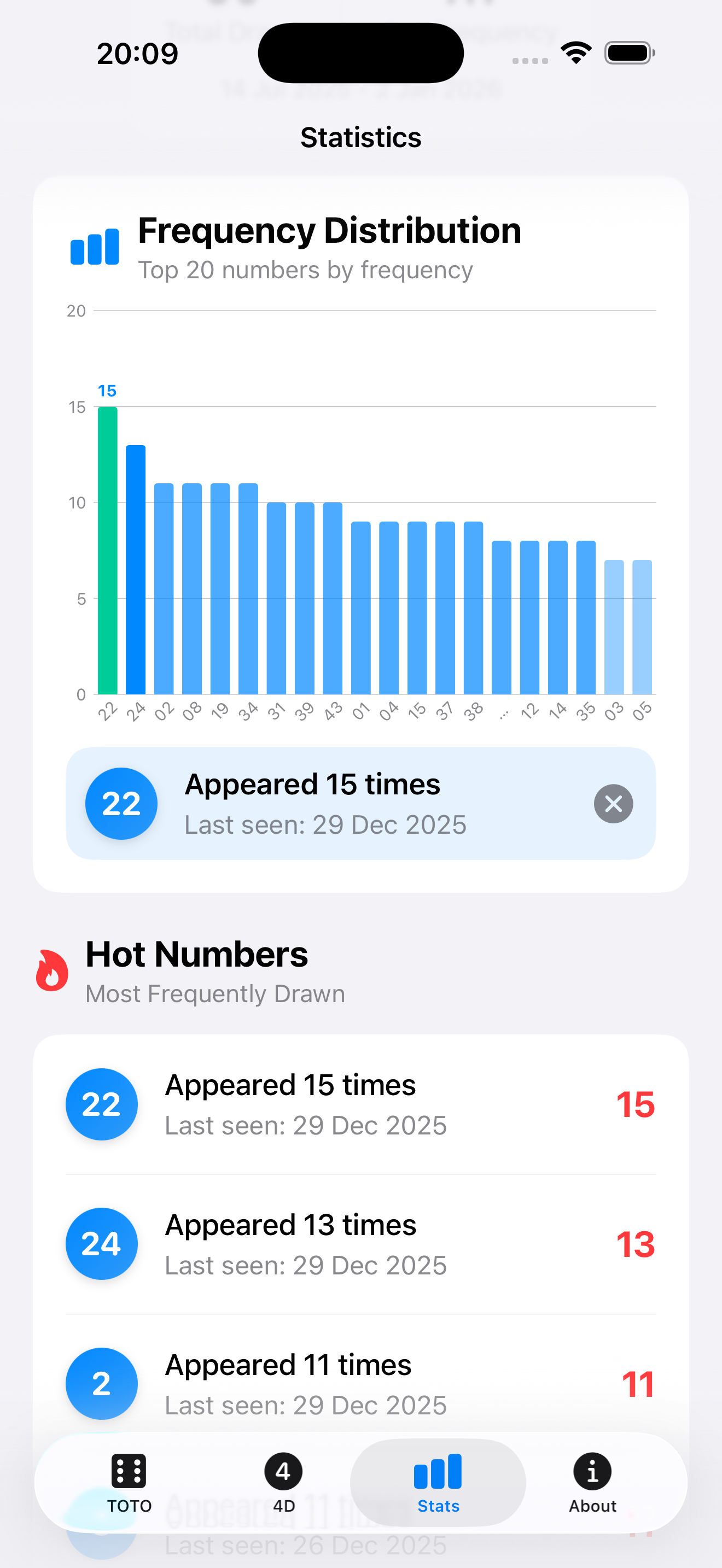The width and height of the screenshot is (722, 1568).
Task: Tap the number 24 circle in Hot Numbers
Action: coord(101,1244)
